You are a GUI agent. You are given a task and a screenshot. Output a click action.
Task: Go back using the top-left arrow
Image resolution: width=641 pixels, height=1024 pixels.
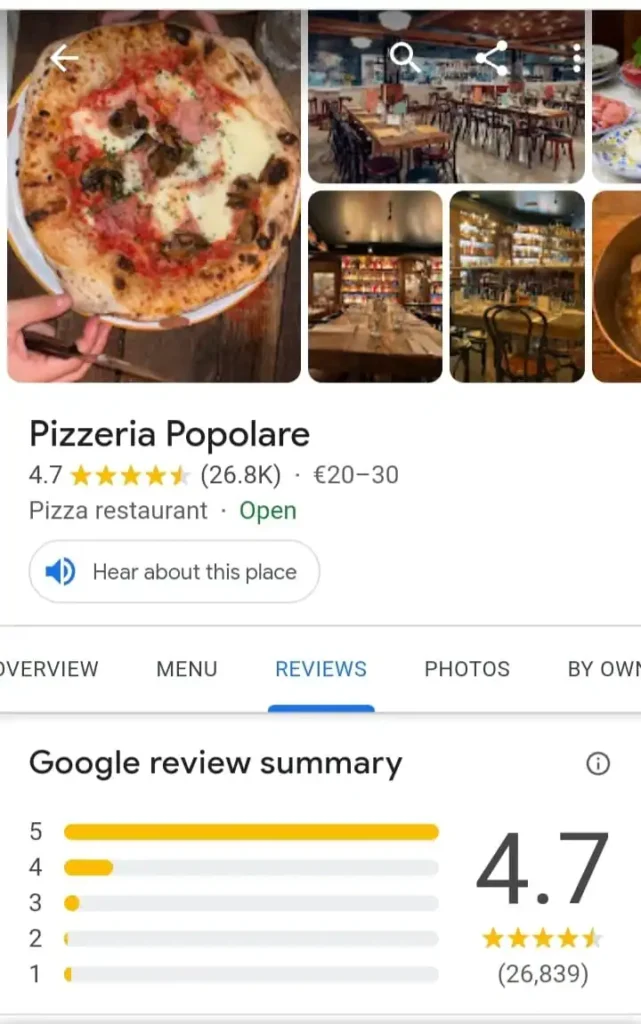pos(64,59)
